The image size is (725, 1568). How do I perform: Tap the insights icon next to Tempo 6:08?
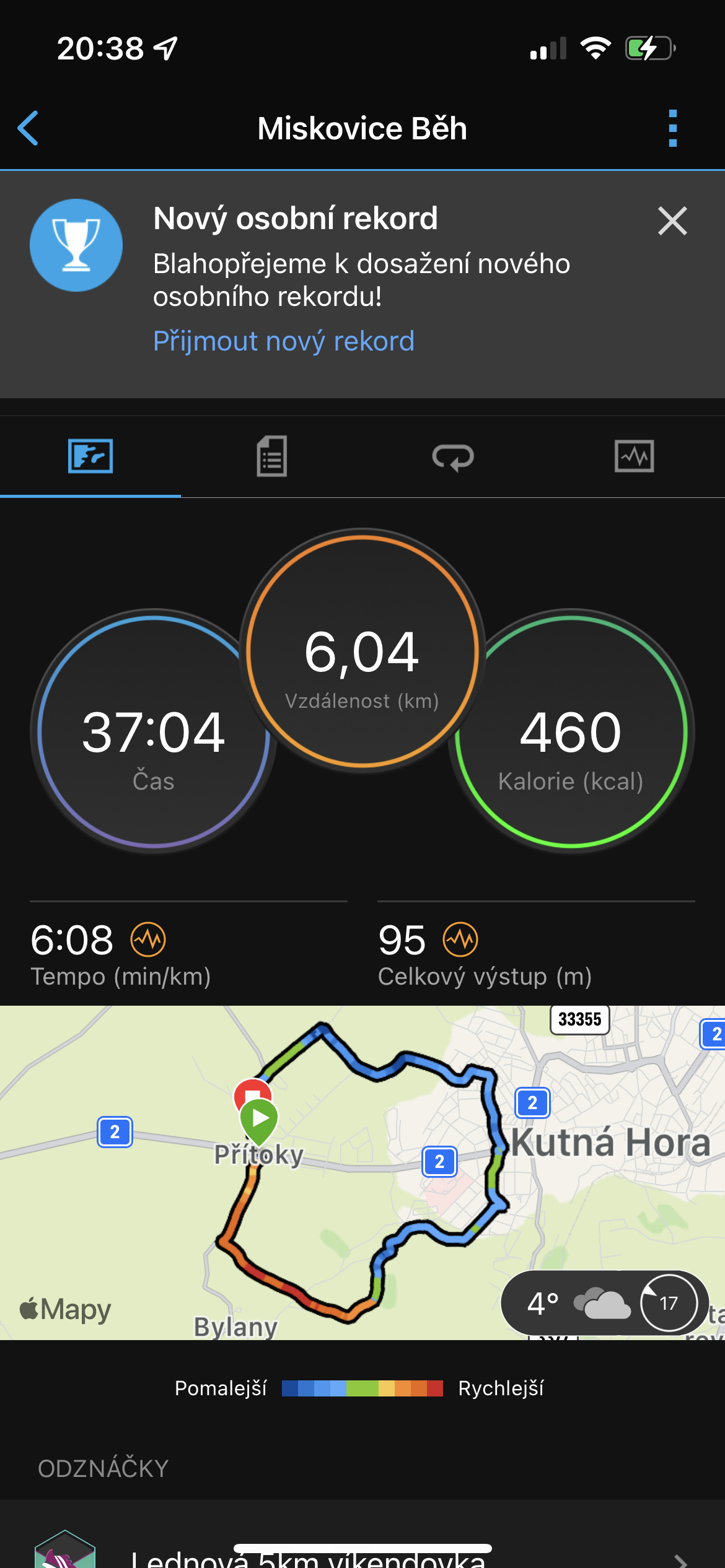pos(148,939)
